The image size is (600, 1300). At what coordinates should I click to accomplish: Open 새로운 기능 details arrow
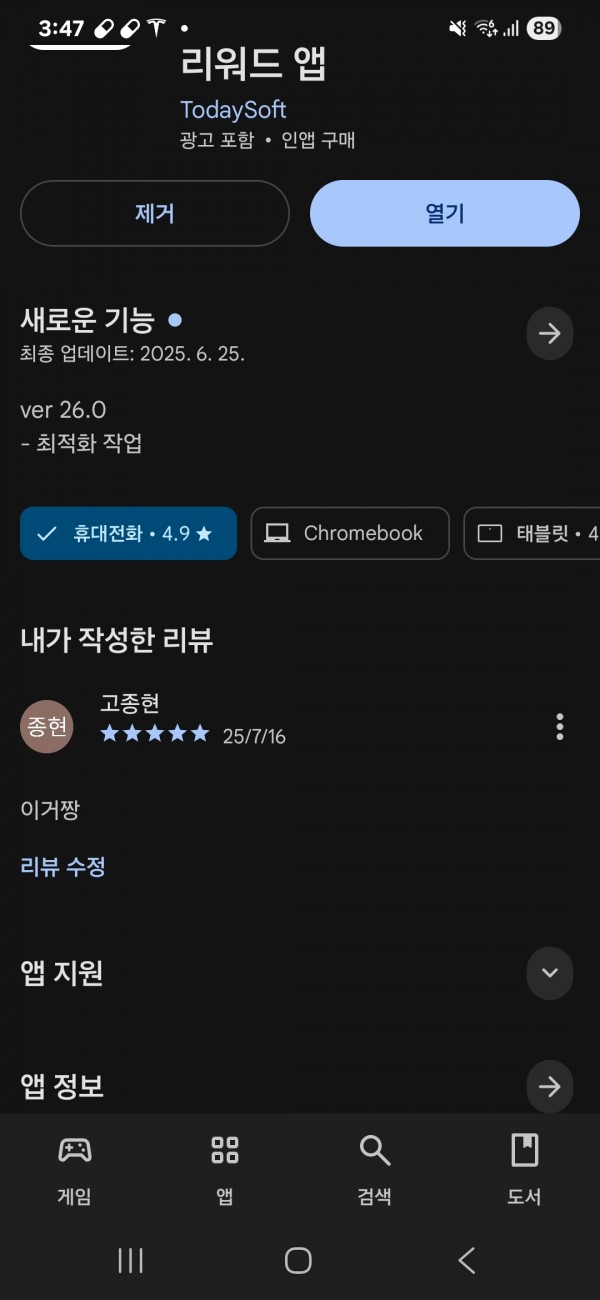(x=549, y=334)
